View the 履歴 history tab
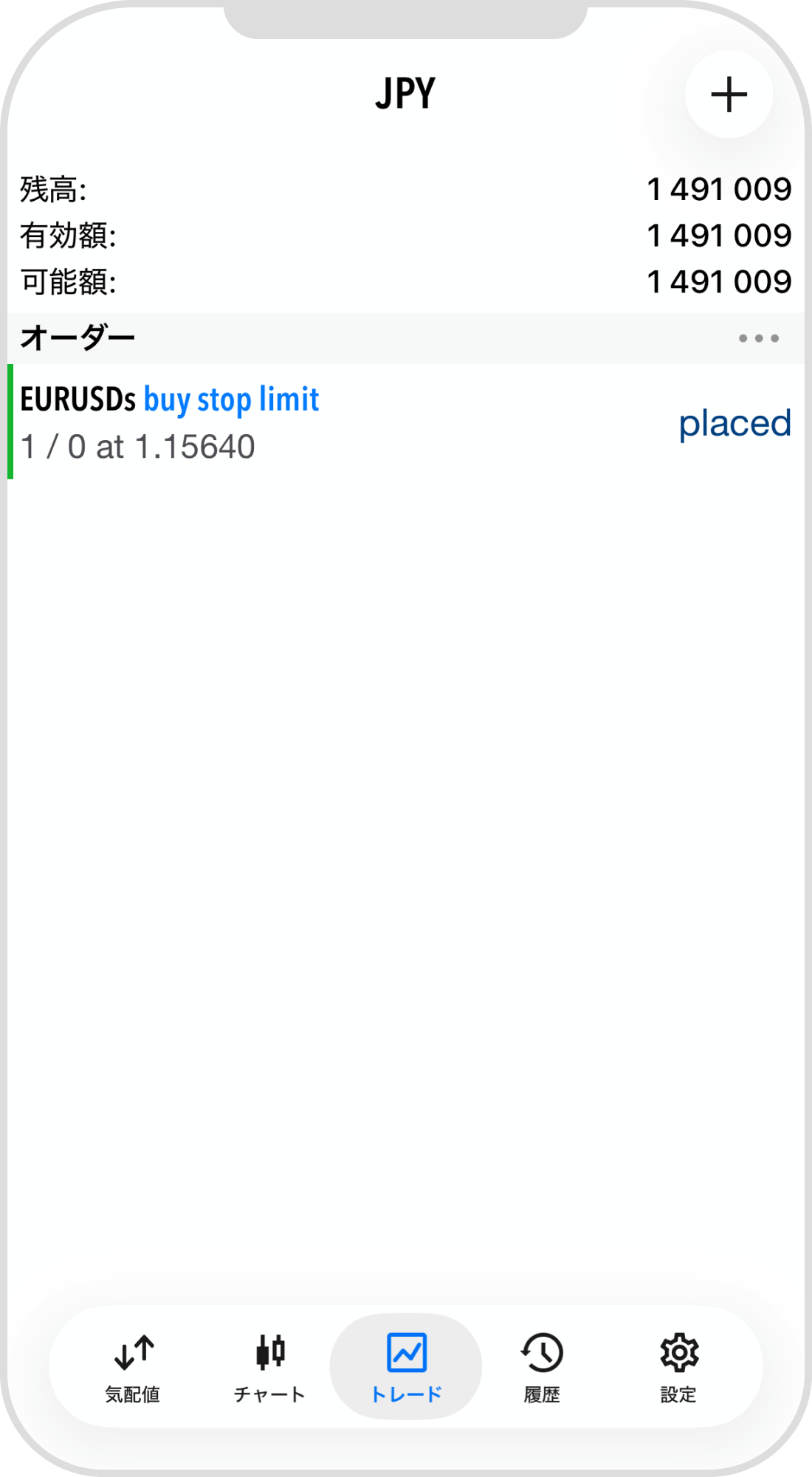The width and height of the screenshot is (812, 1477). coord(542,1367)
